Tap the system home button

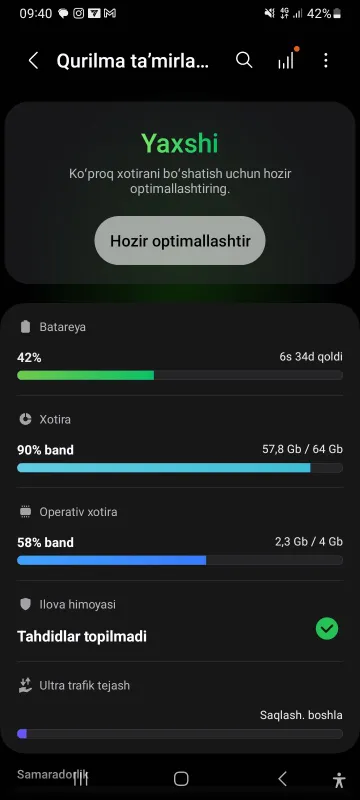(181, 779)
